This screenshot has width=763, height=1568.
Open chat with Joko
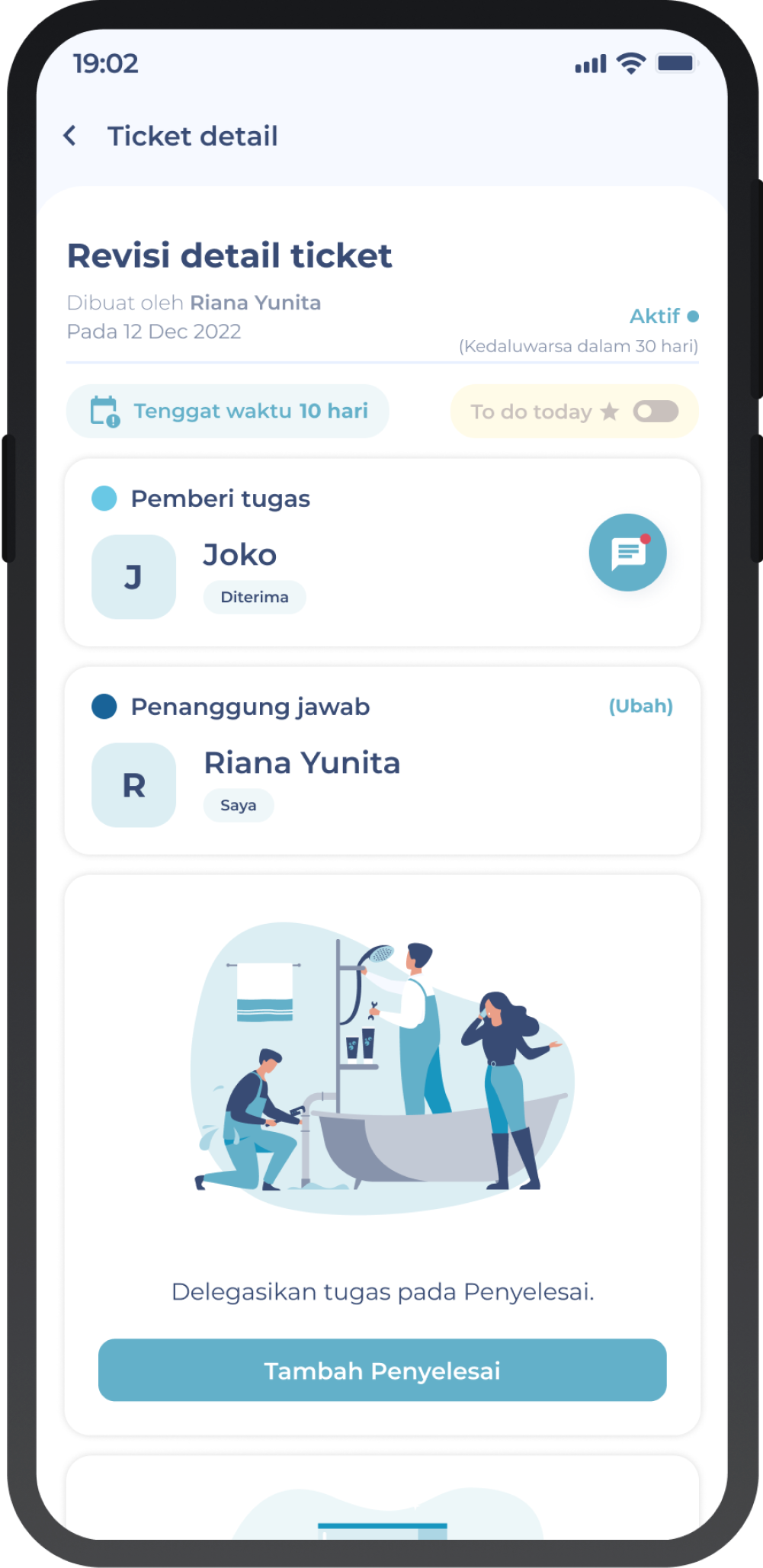click(x=627, y=553)
